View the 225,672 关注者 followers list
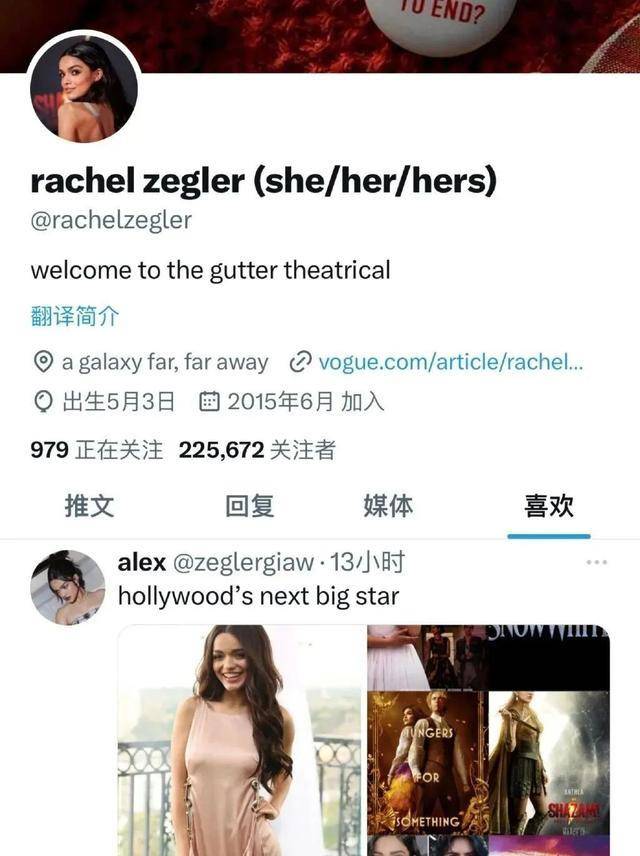This screenshot has height=856, width=640. point(257,450)
